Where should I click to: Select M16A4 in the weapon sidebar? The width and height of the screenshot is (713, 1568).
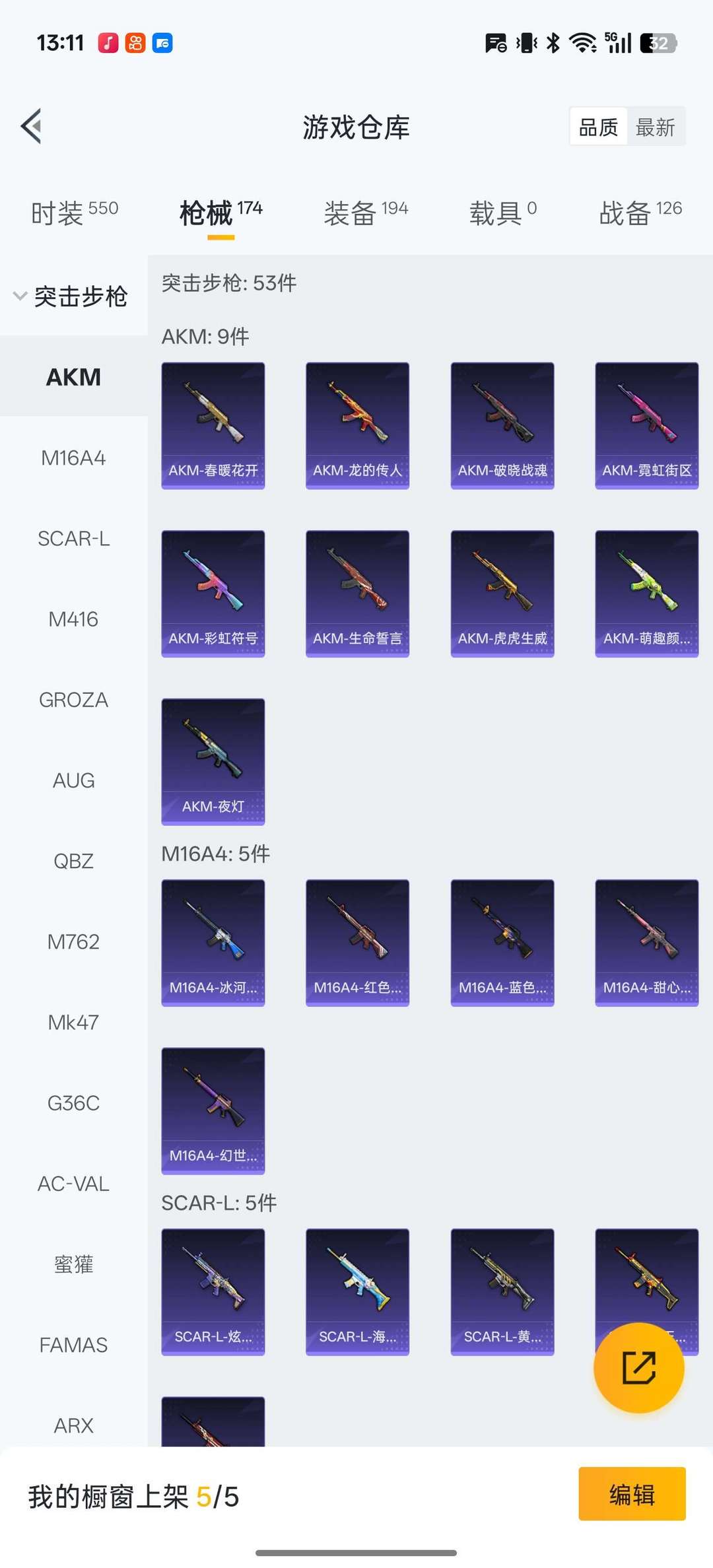[x=73, y=458]
